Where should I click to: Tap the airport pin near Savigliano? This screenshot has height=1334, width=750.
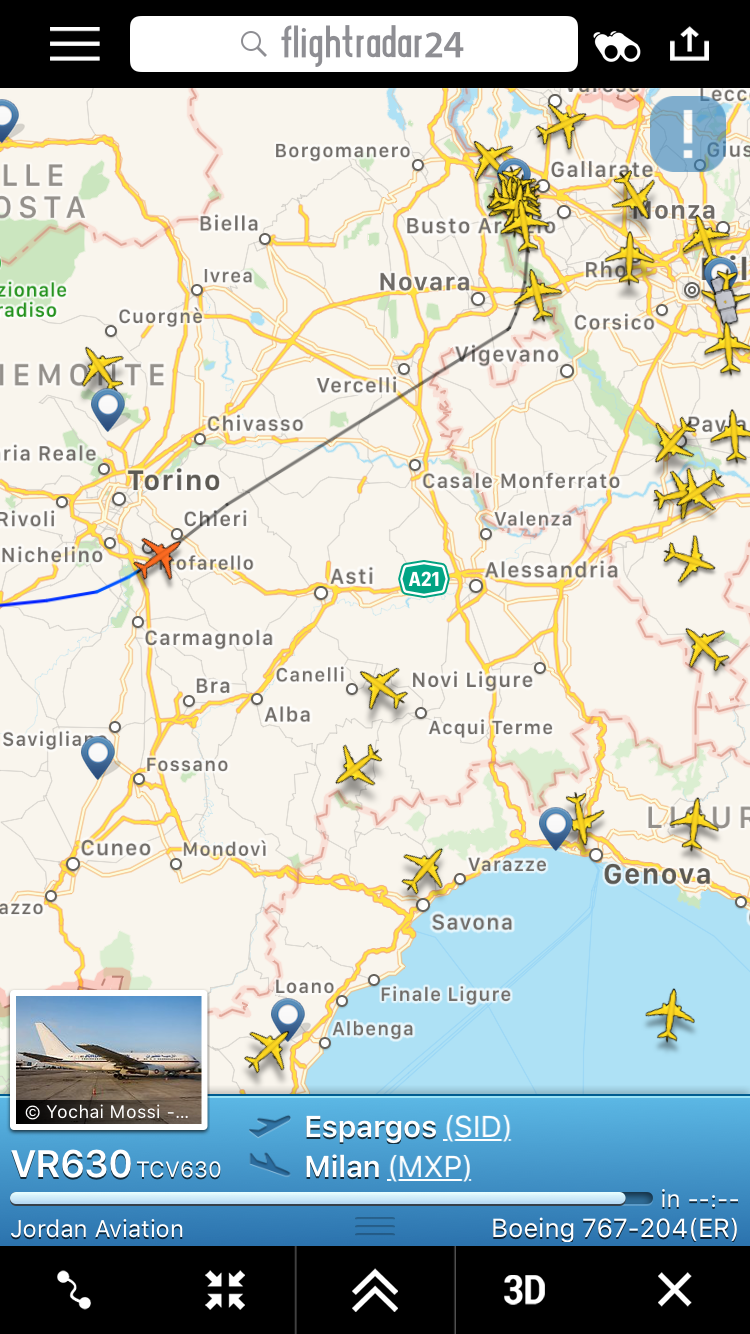click(97, 755)
